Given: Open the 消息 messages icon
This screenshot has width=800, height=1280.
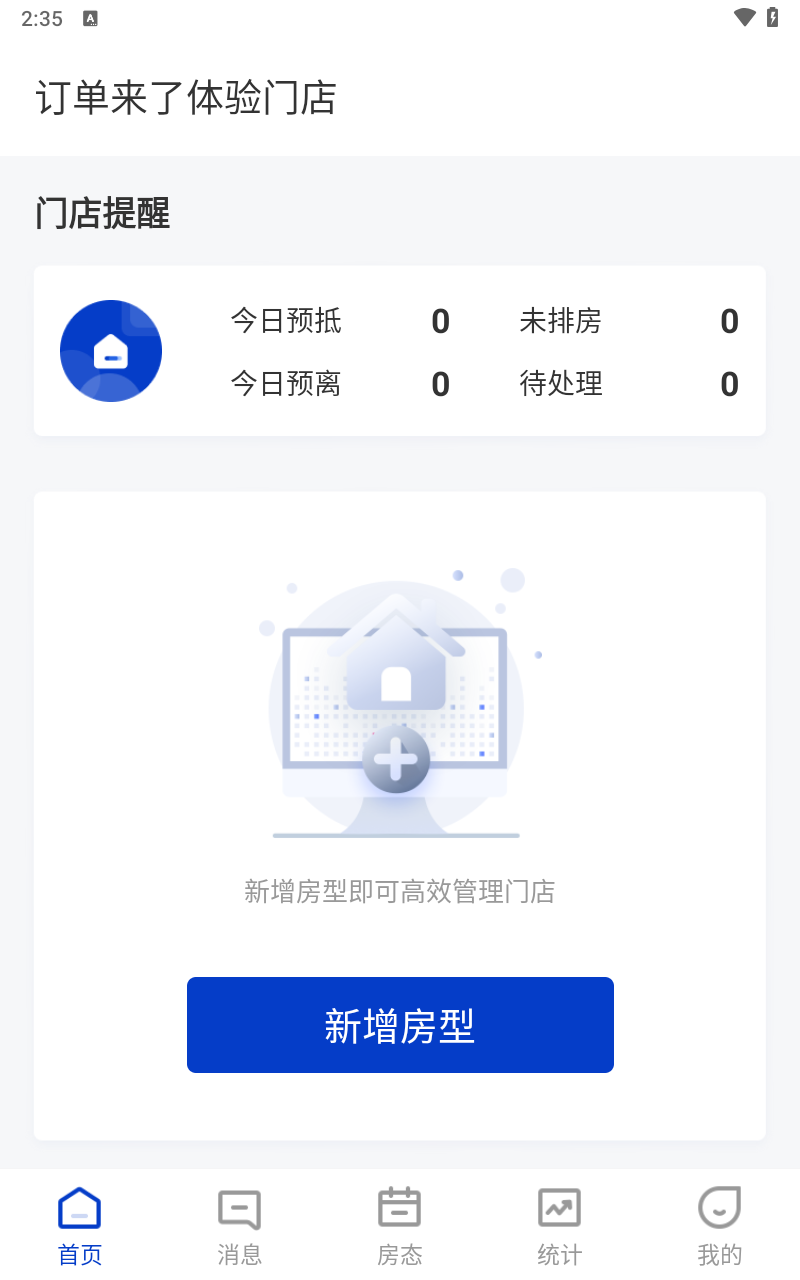Looking at the screenshot, I should tap(239, 1207).
